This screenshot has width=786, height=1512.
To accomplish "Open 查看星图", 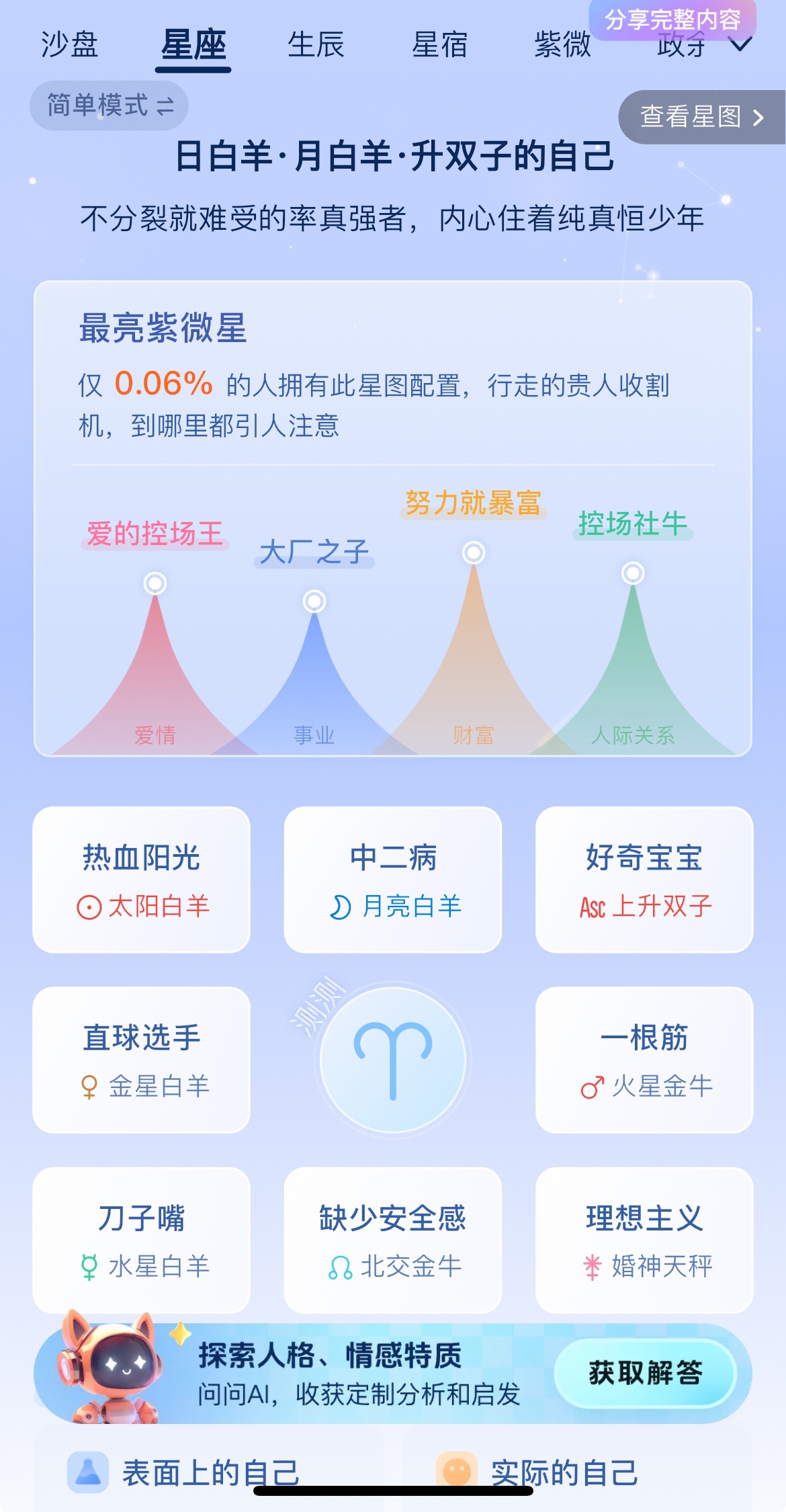I will coord(702,117).
